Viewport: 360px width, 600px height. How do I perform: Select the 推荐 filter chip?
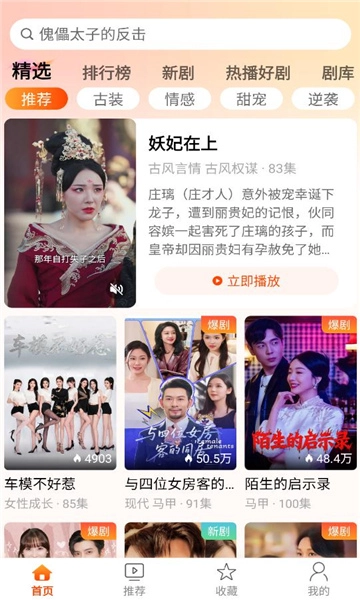click(x=36, y=99)
